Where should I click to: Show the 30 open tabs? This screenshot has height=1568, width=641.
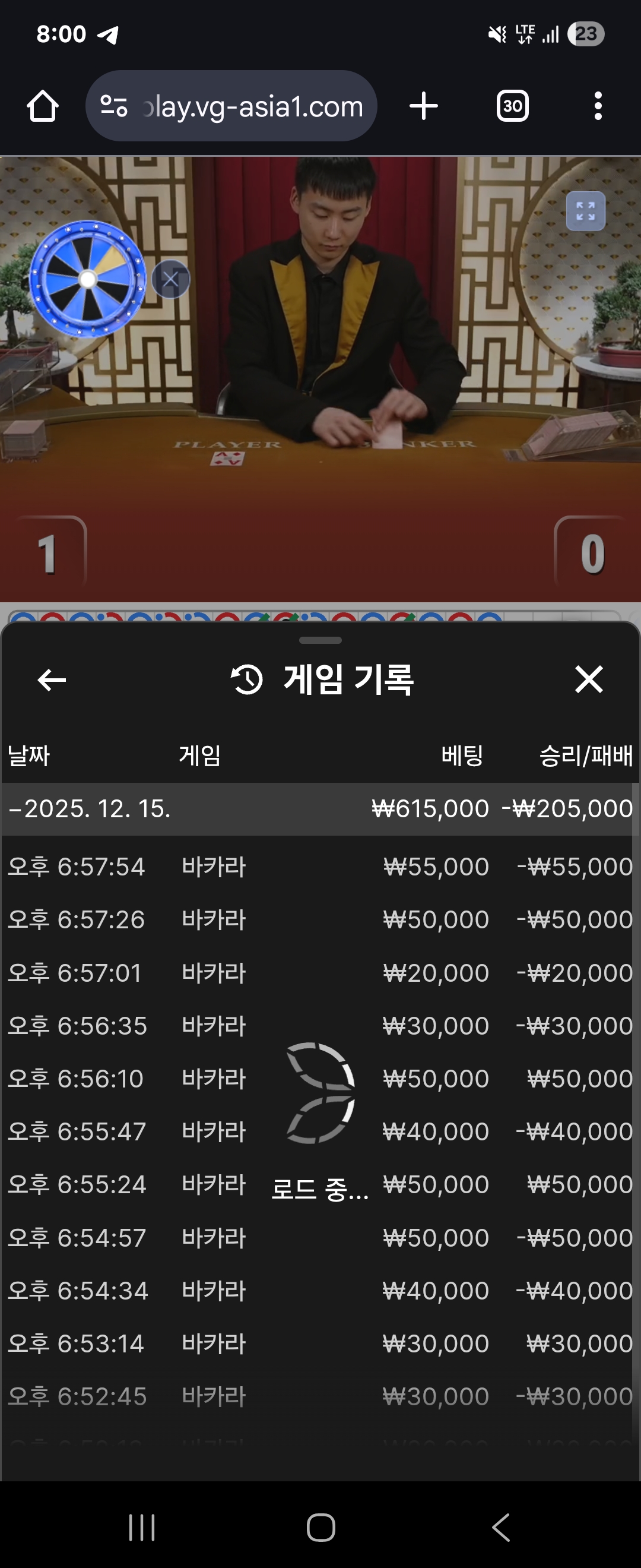point(512,106)
